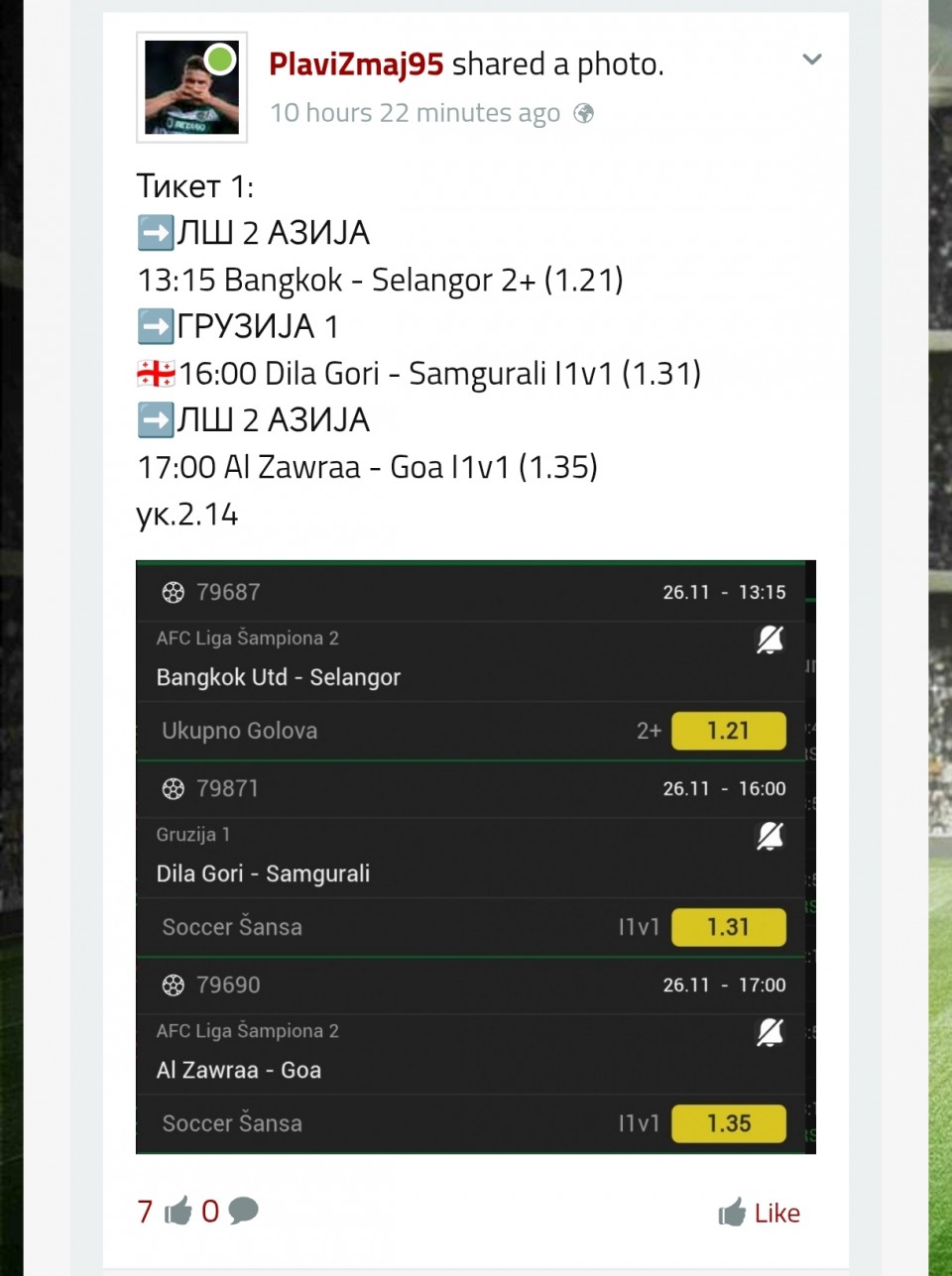The height and width of the screenshot is (1276, 952).
Task: See who liked this post
Action: pos(165,1211)
